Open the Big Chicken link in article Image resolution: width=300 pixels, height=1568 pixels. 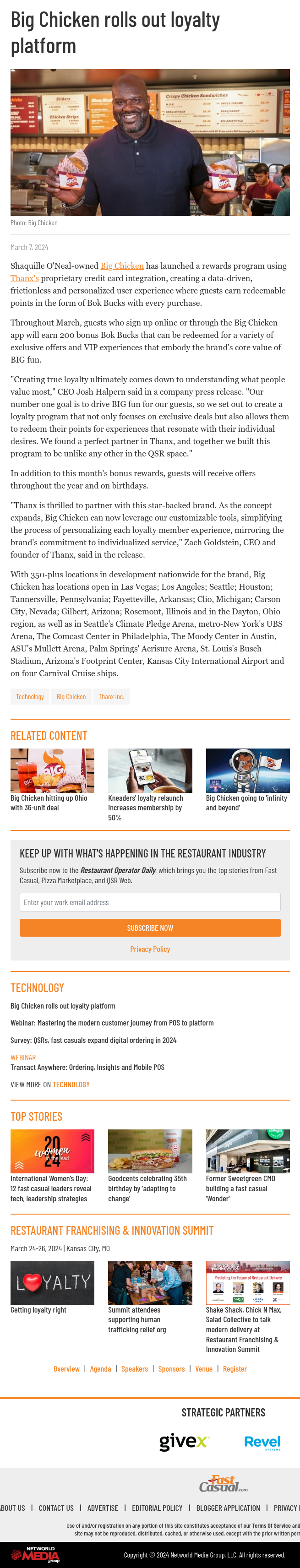122,266
